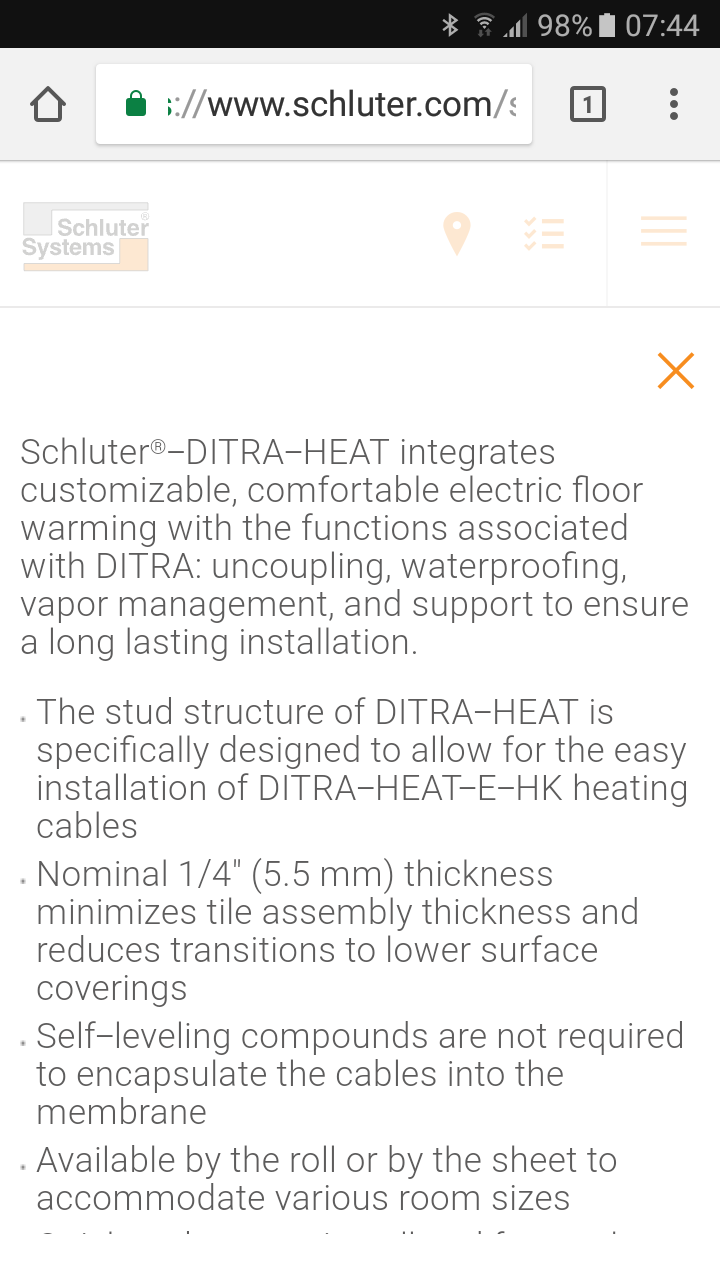
Task: Open Chrome's overflow menu
Action: (x=674, y=104)
